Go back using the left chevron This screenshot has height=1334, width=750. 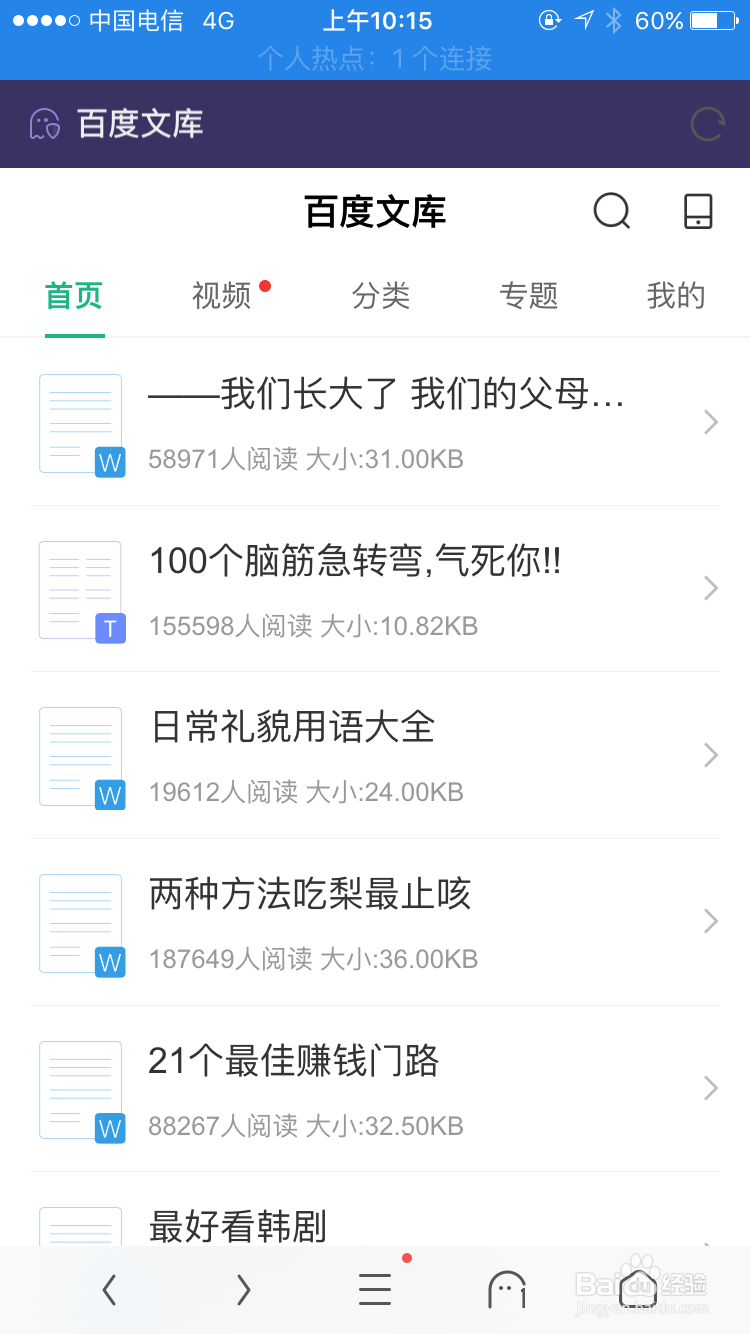[x=108, y=1290]
